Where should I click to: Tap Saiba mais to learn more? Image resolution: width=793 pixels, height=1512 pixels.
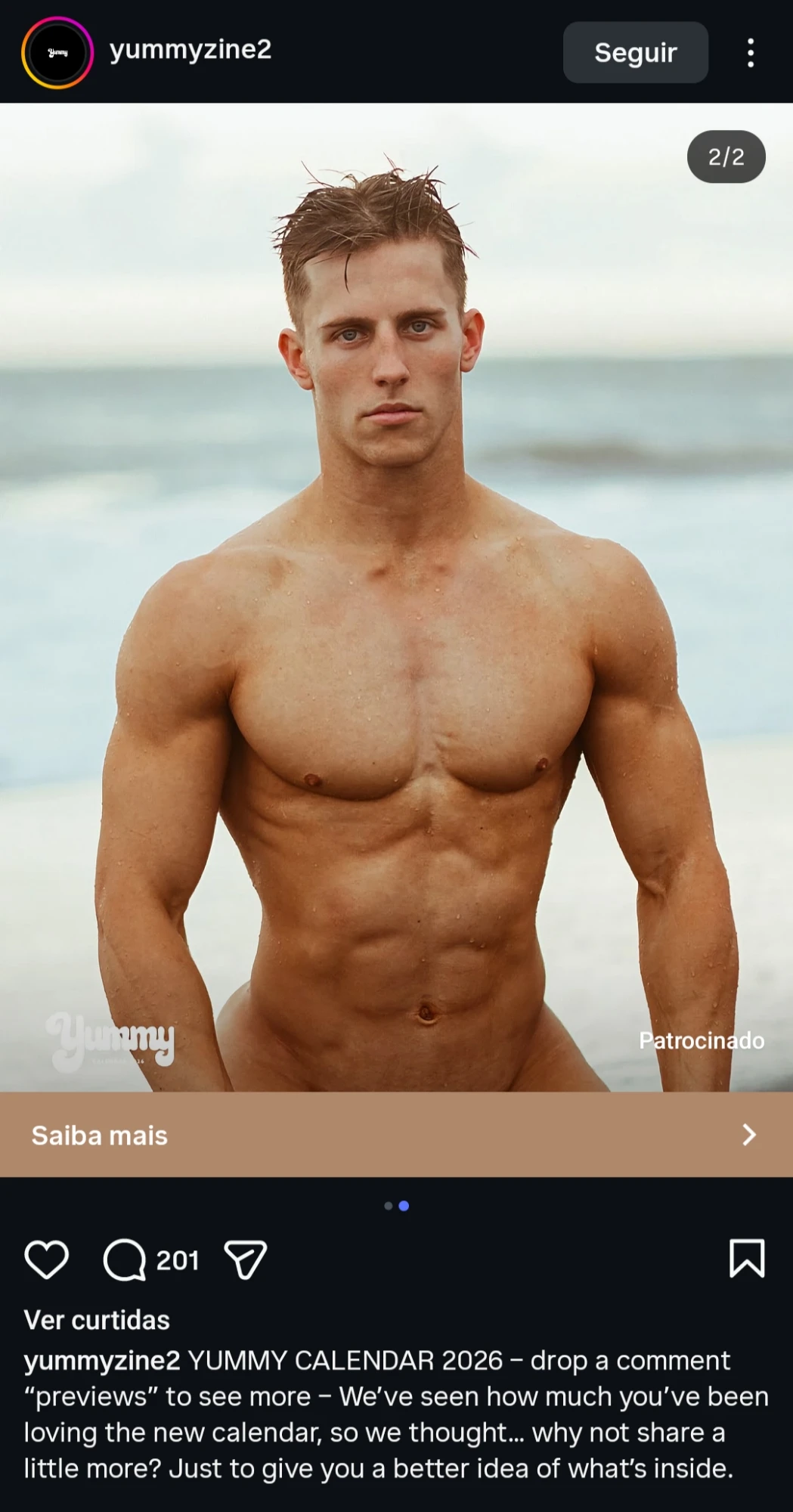(396, 1135)
